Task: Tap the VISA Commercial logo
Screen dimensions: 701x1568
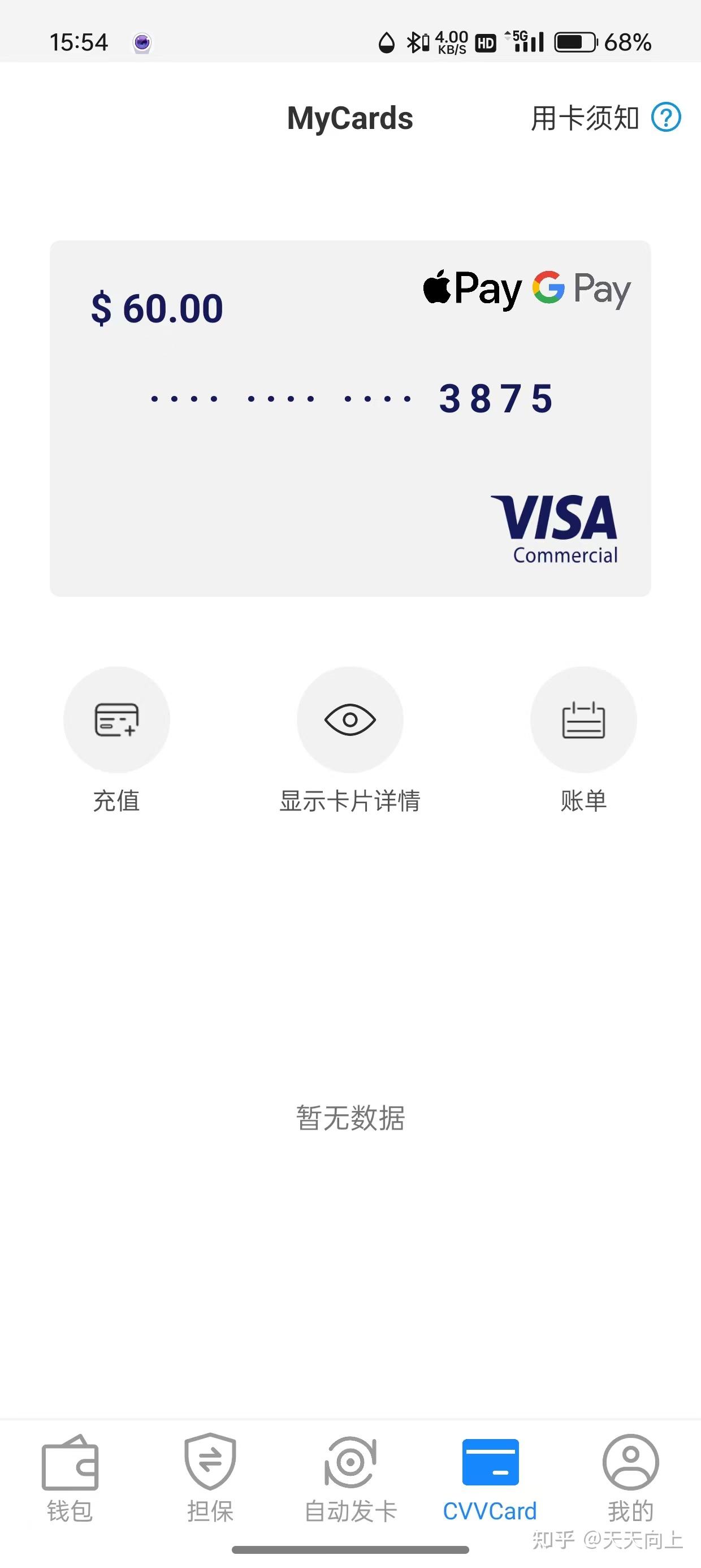Action: click(557, 527)
